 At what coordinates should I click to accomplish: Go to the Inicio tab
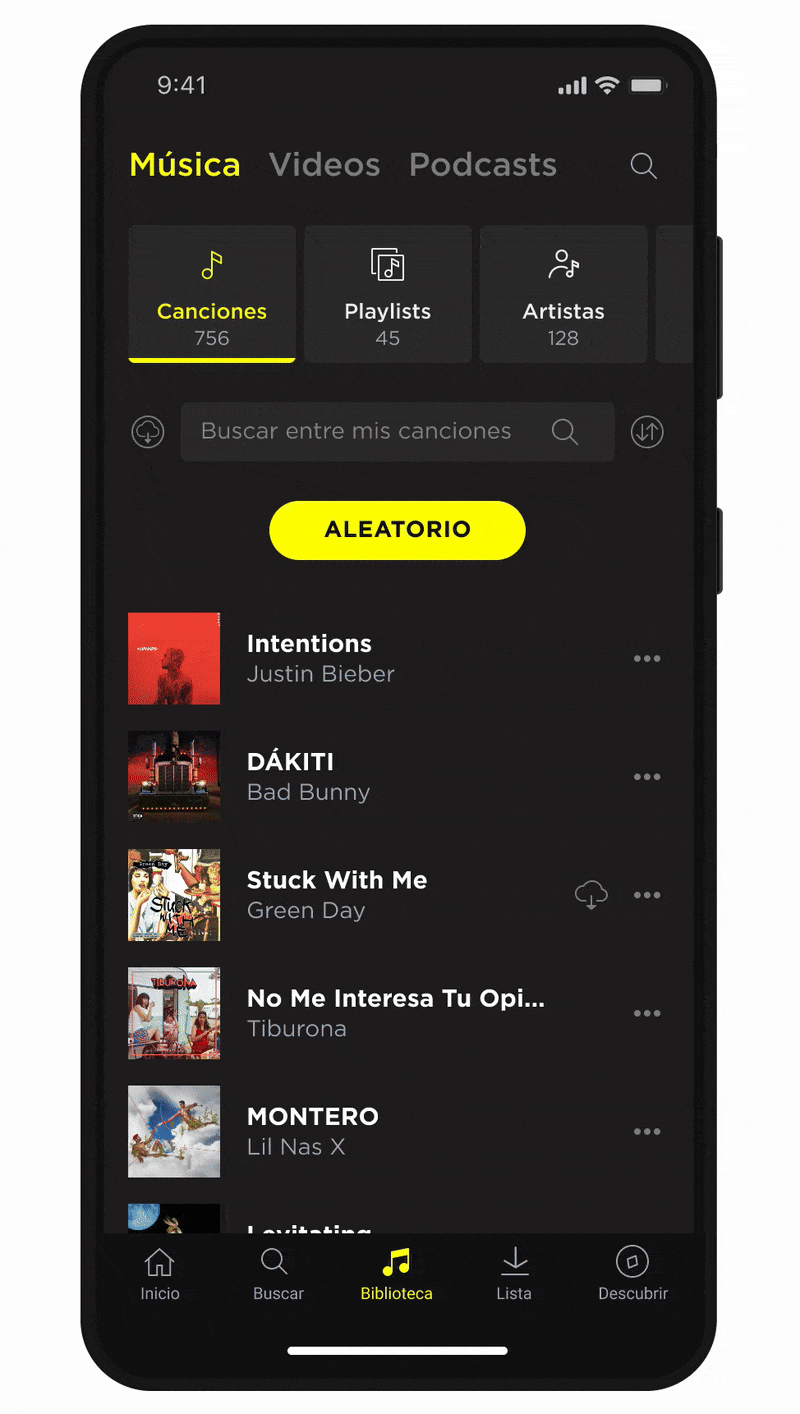tap(160, 1274)
